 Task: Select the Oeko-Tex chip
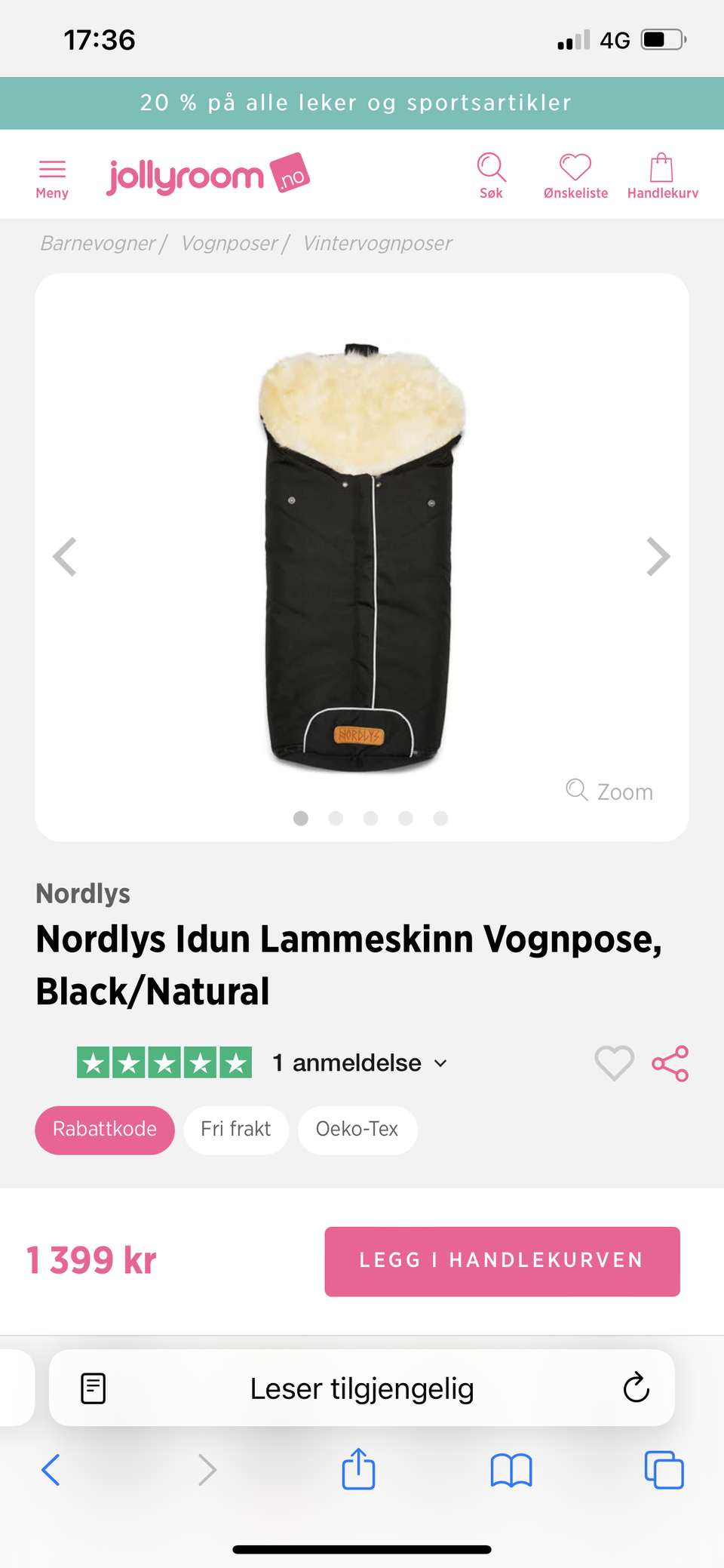point(357,1129)
